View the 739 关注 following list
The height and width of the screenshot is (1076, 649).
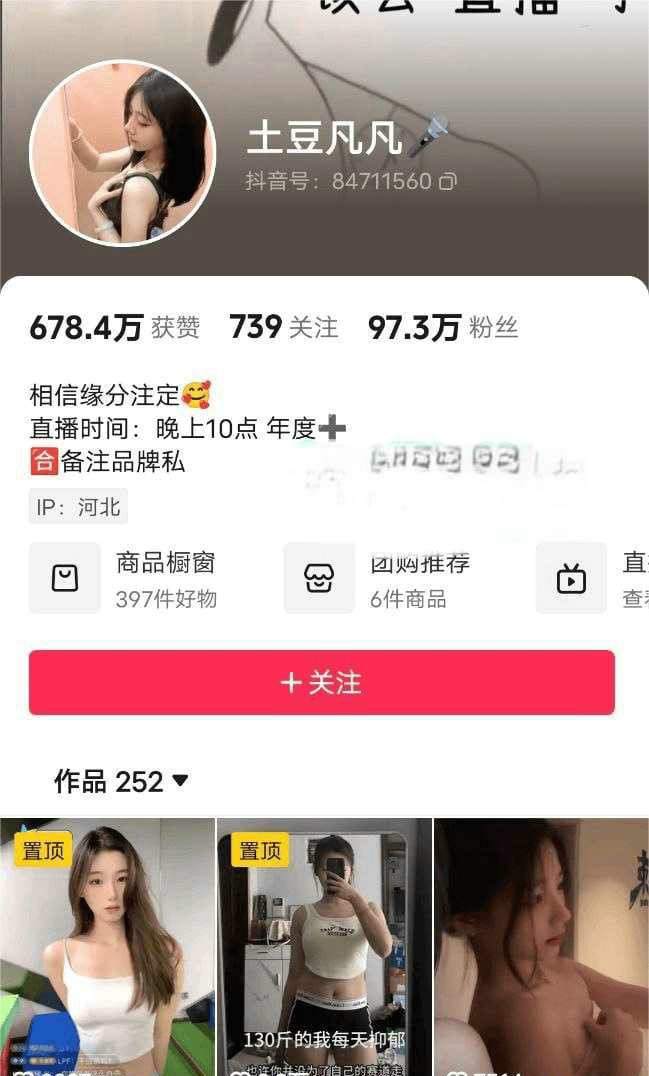click(x=283, y=327)
